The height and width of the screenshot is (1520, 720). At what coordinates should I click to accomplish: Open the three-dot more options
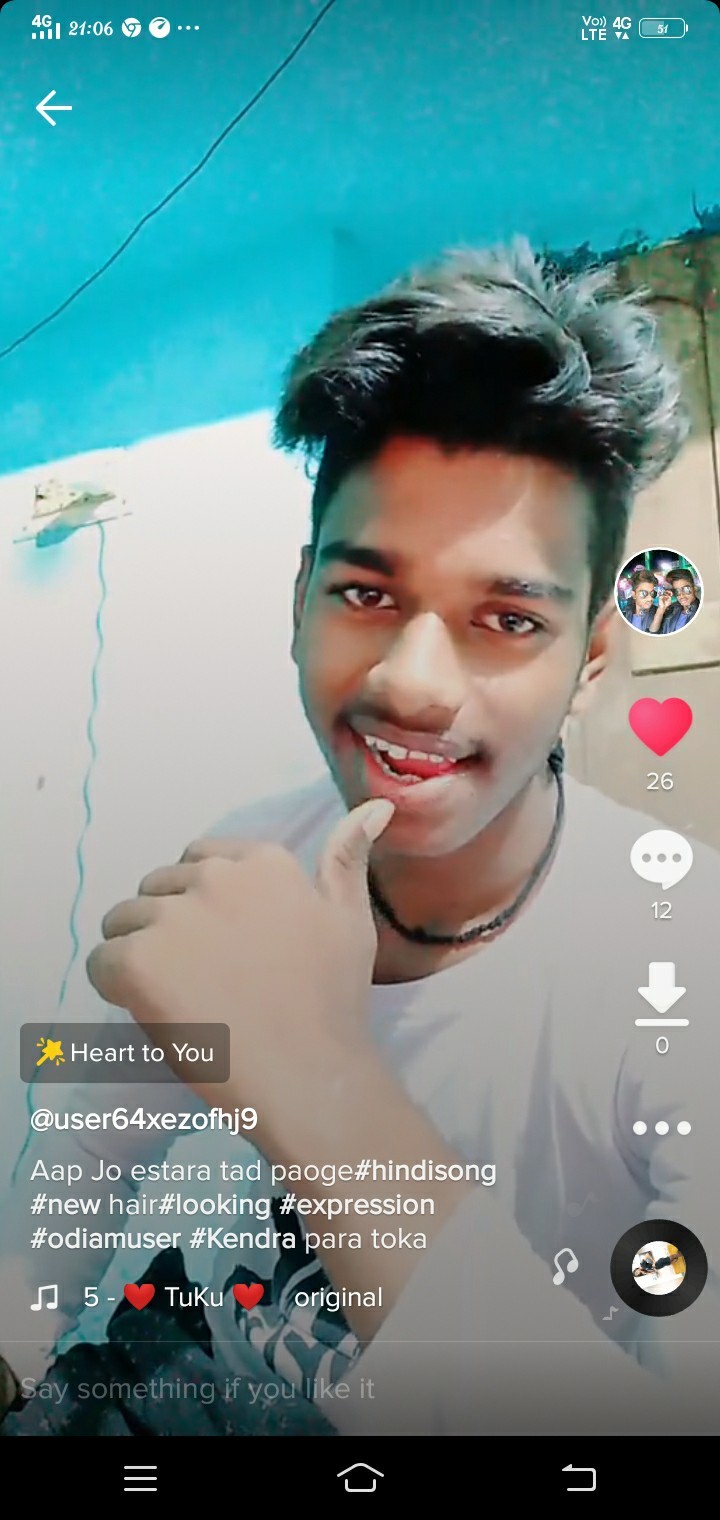point(661,1128)
